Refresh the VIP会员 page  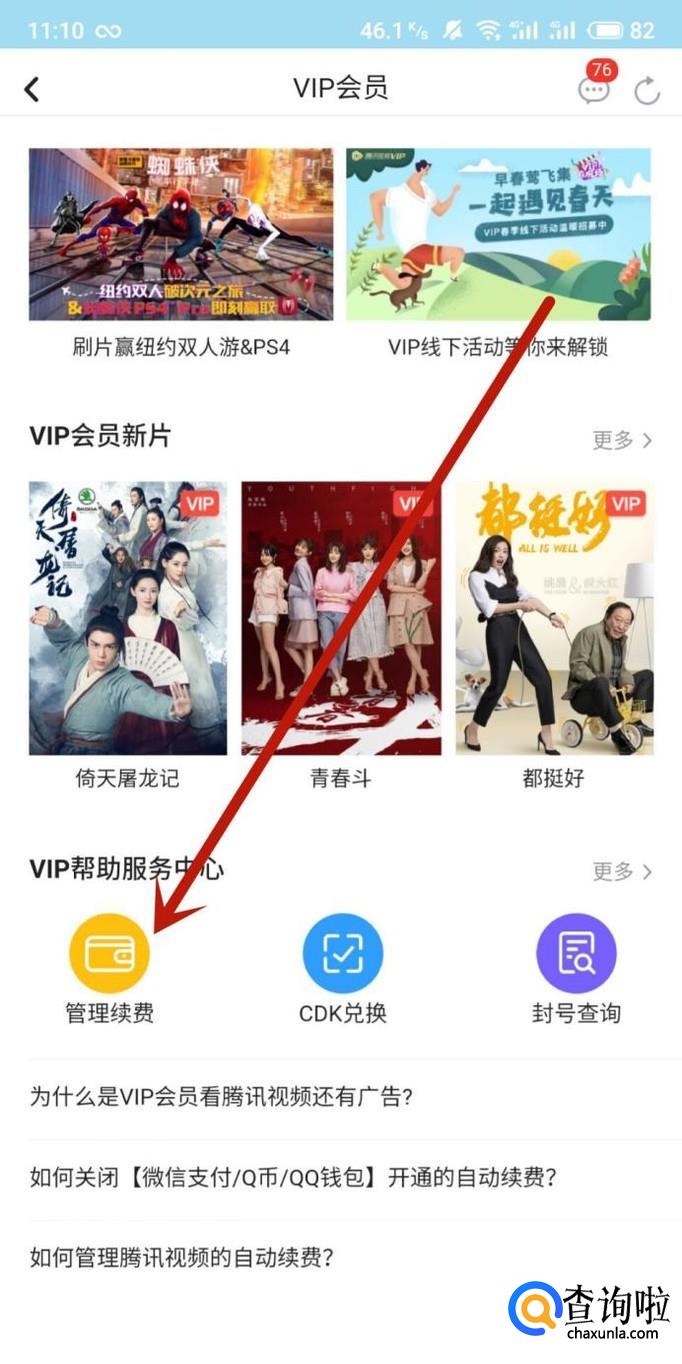click(648, 91)
